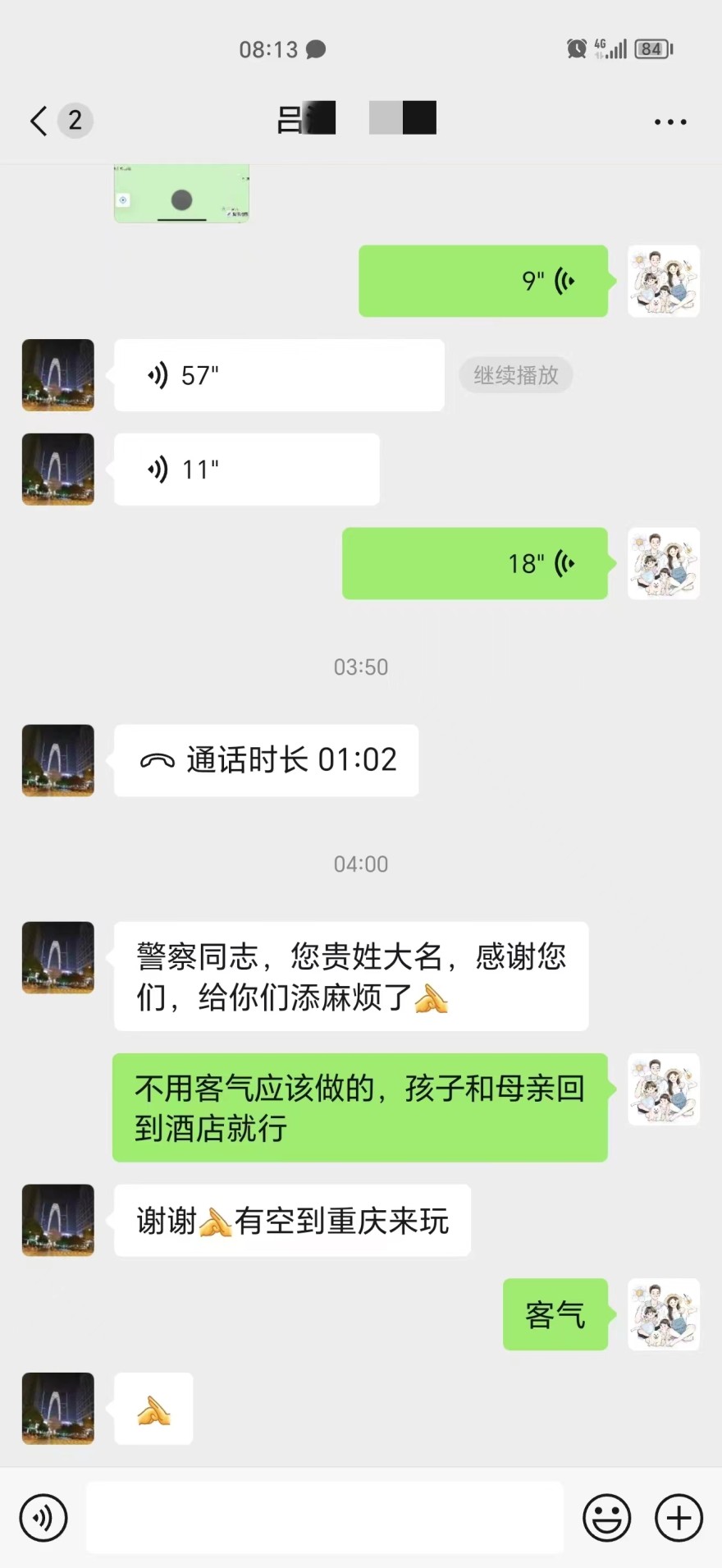
Task: Go back to the chat list
Action: click(39, 121)
